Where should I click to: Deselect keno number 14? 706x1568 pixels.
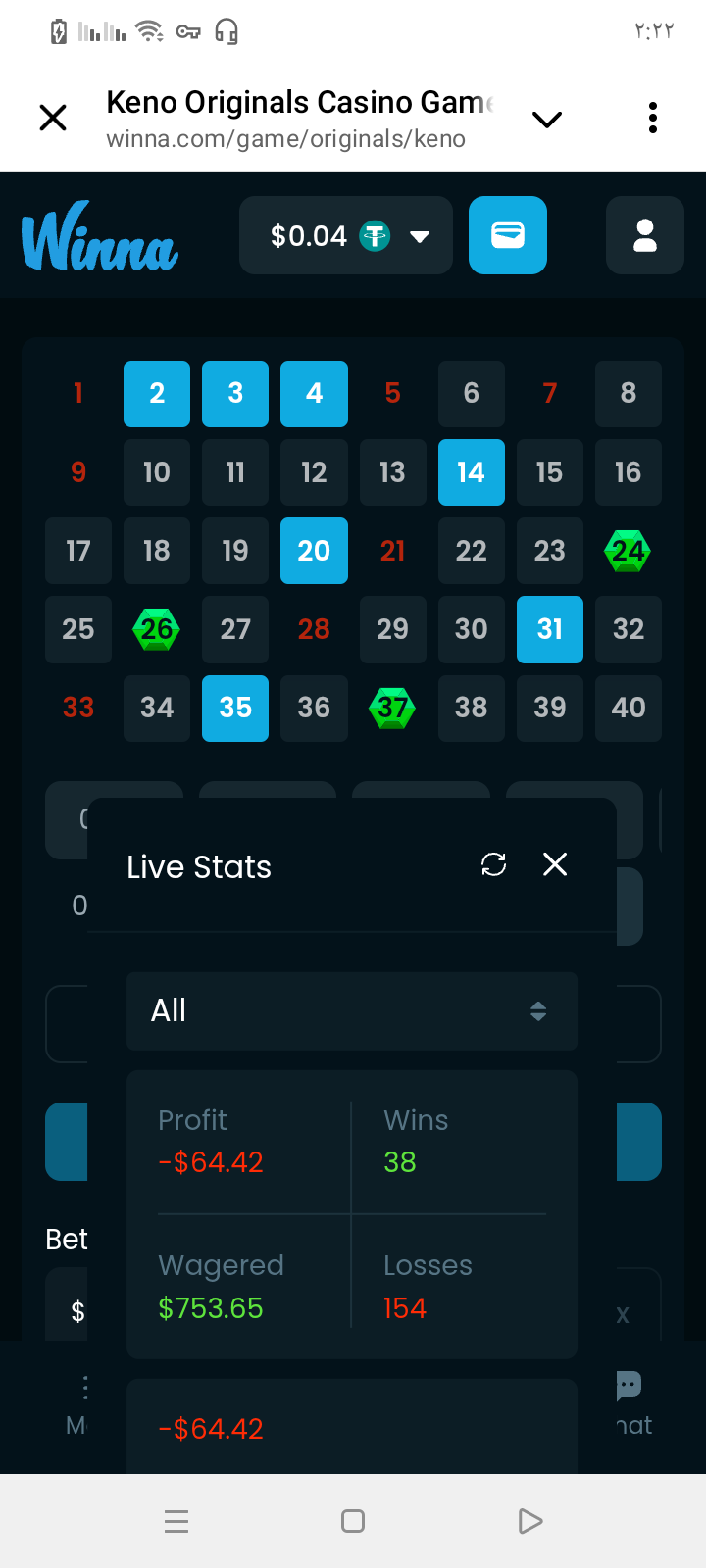click(x=471, y=472)
